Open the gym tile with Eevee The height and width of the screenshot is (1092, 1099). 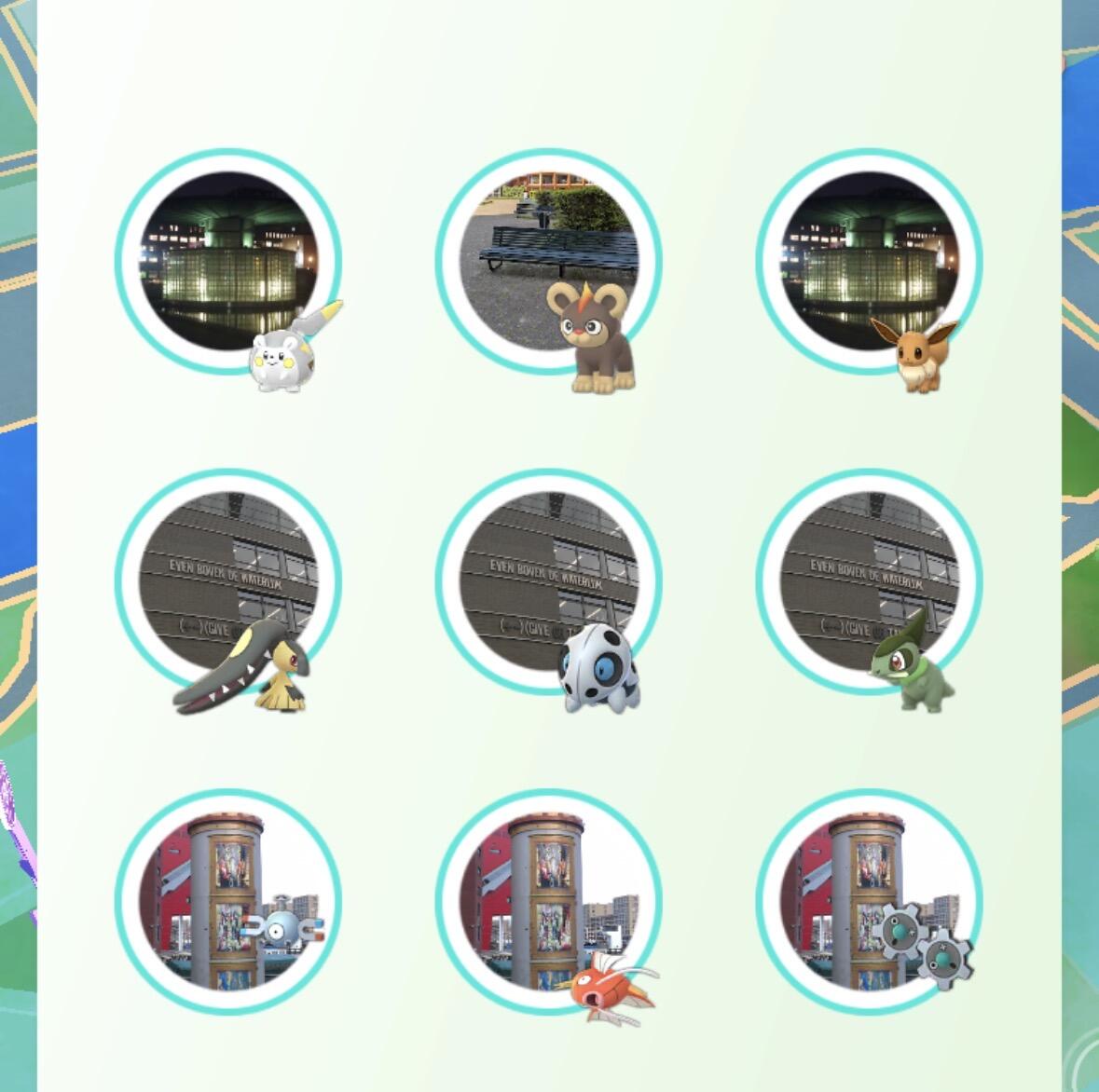[869, 262]
